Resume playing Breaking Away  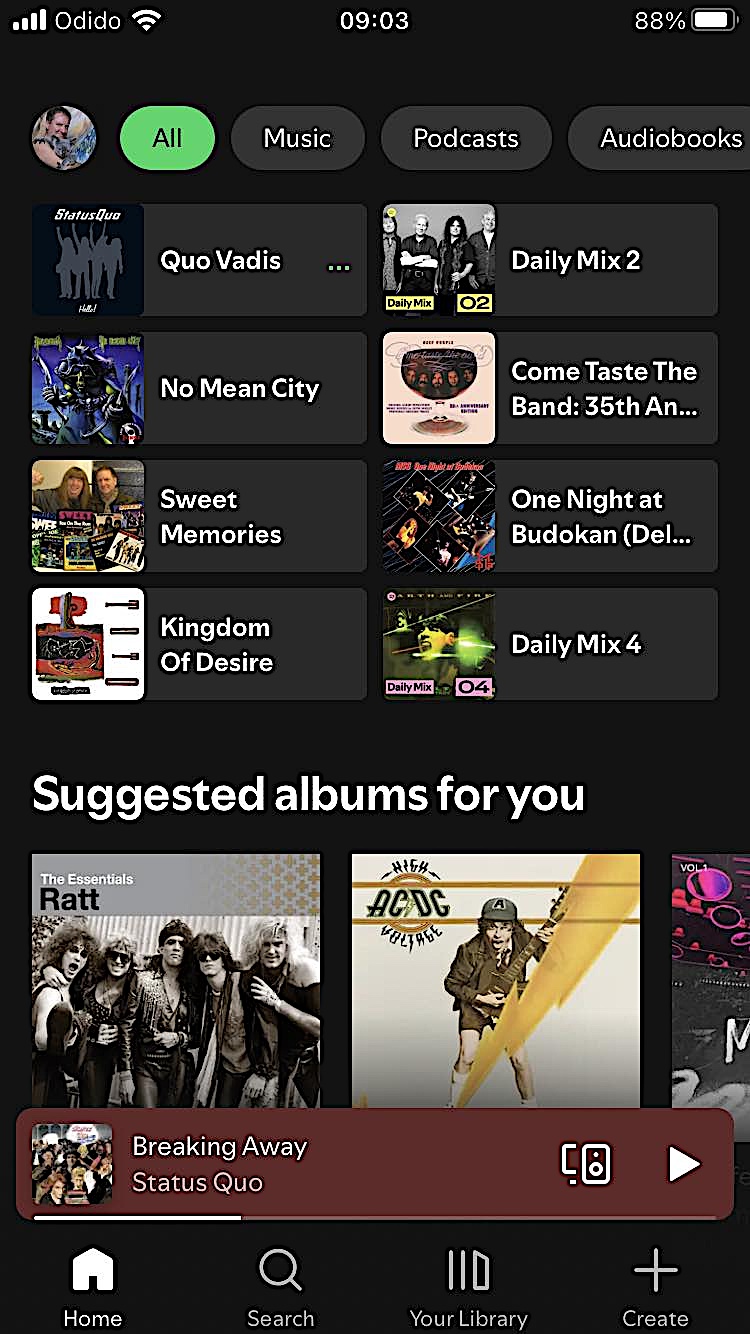coord(683,1163)
